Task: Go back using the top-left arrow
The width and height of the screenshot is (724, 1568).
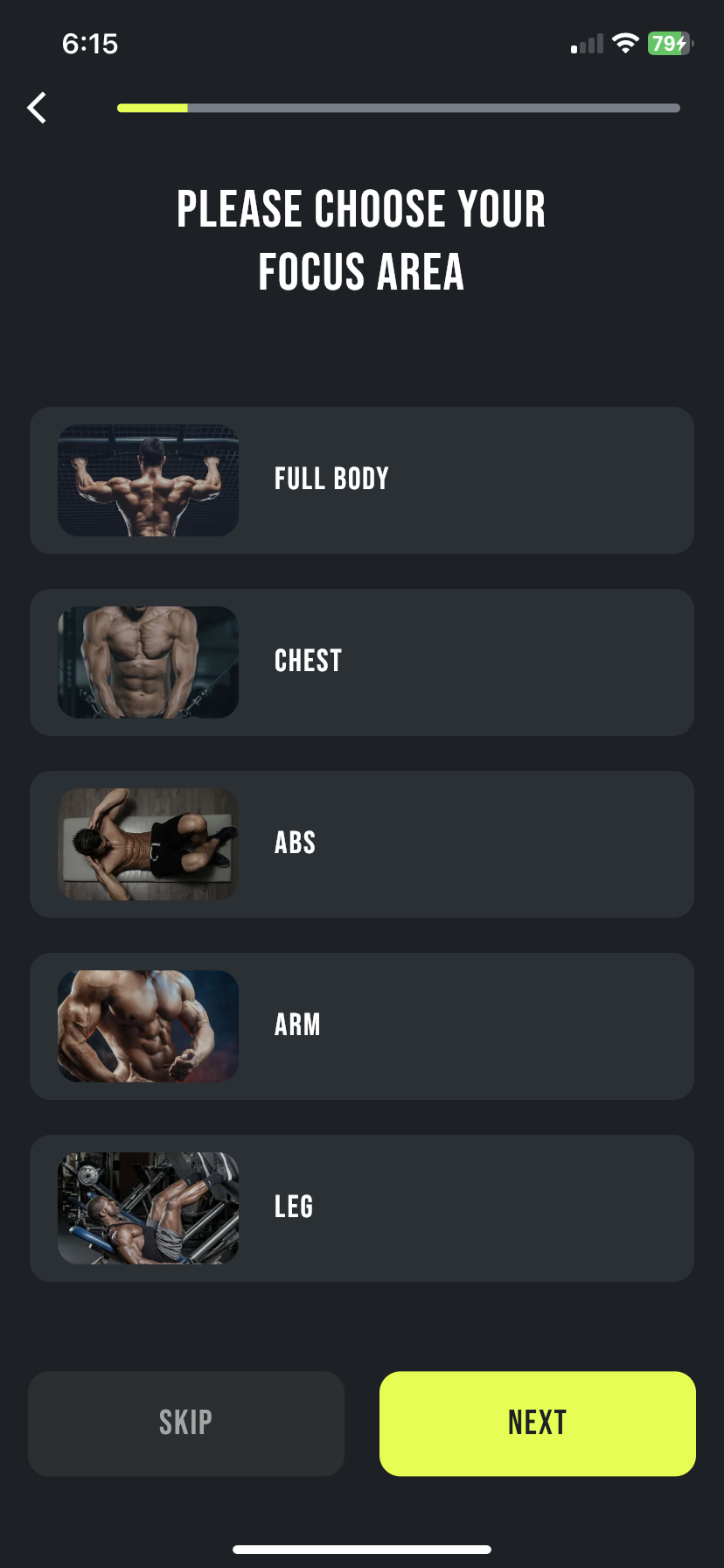Action: click(x=37, y=108)
